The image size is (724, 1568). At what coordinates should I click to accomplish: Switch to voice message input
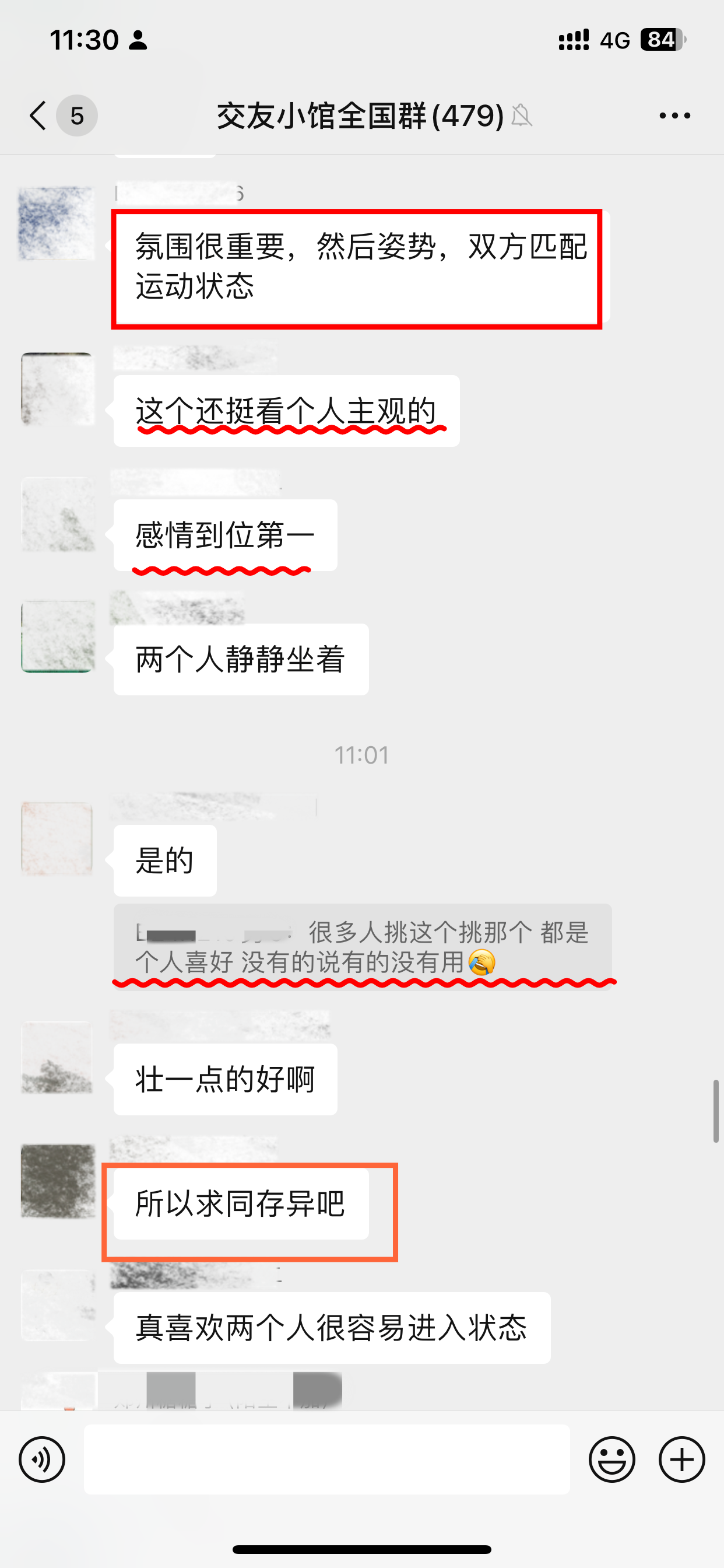(x=42, y=1459)
